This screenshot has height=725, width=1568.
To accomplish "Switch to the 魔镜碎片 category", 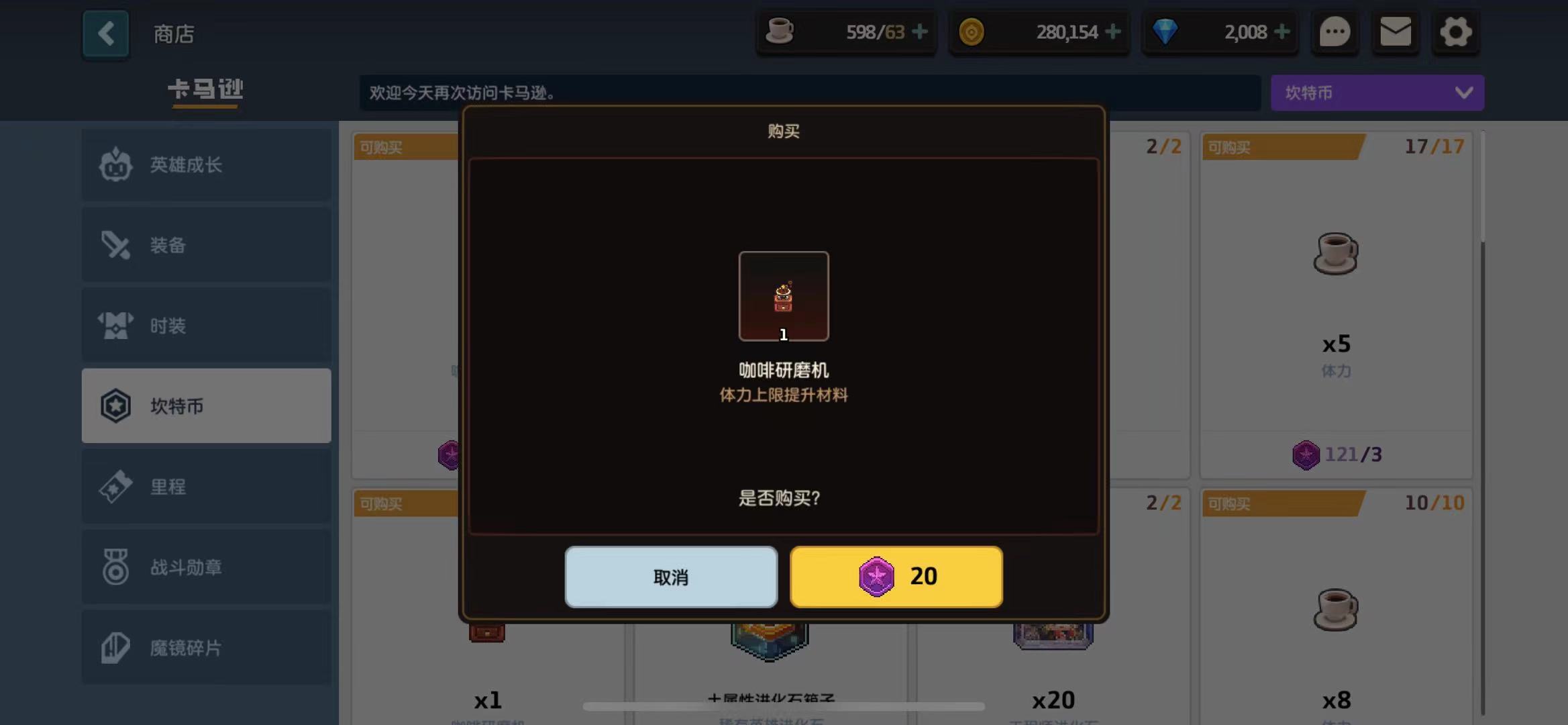I will [x=206, y=648].
